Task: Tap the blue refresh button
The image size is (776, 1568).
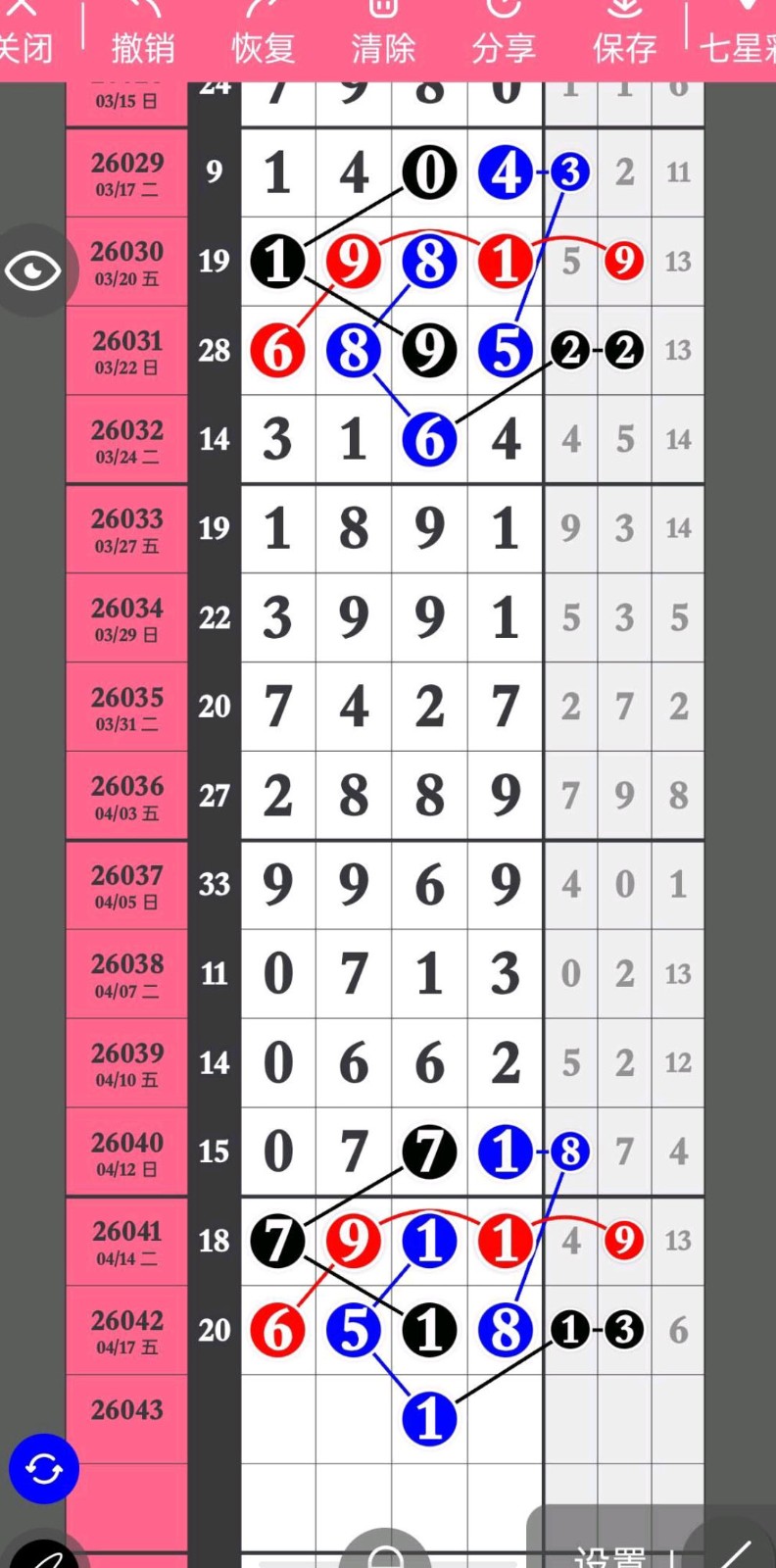Action: (44, 1468)
